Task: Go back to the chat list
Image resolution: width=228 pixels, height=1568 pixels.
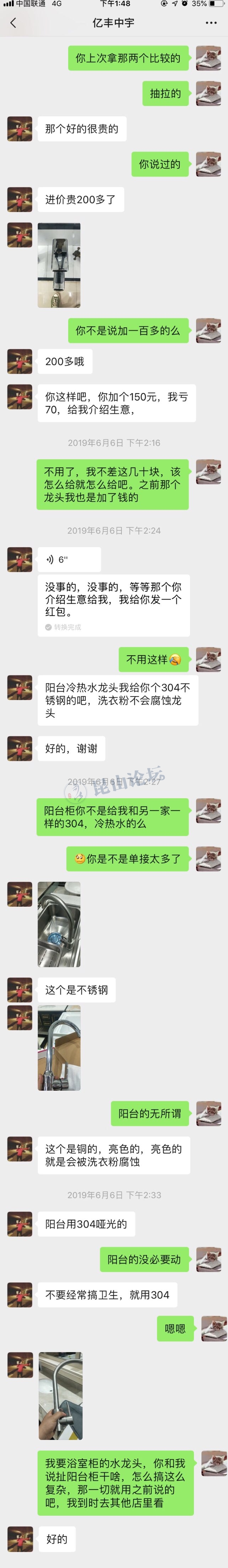Action: (13, 23)
